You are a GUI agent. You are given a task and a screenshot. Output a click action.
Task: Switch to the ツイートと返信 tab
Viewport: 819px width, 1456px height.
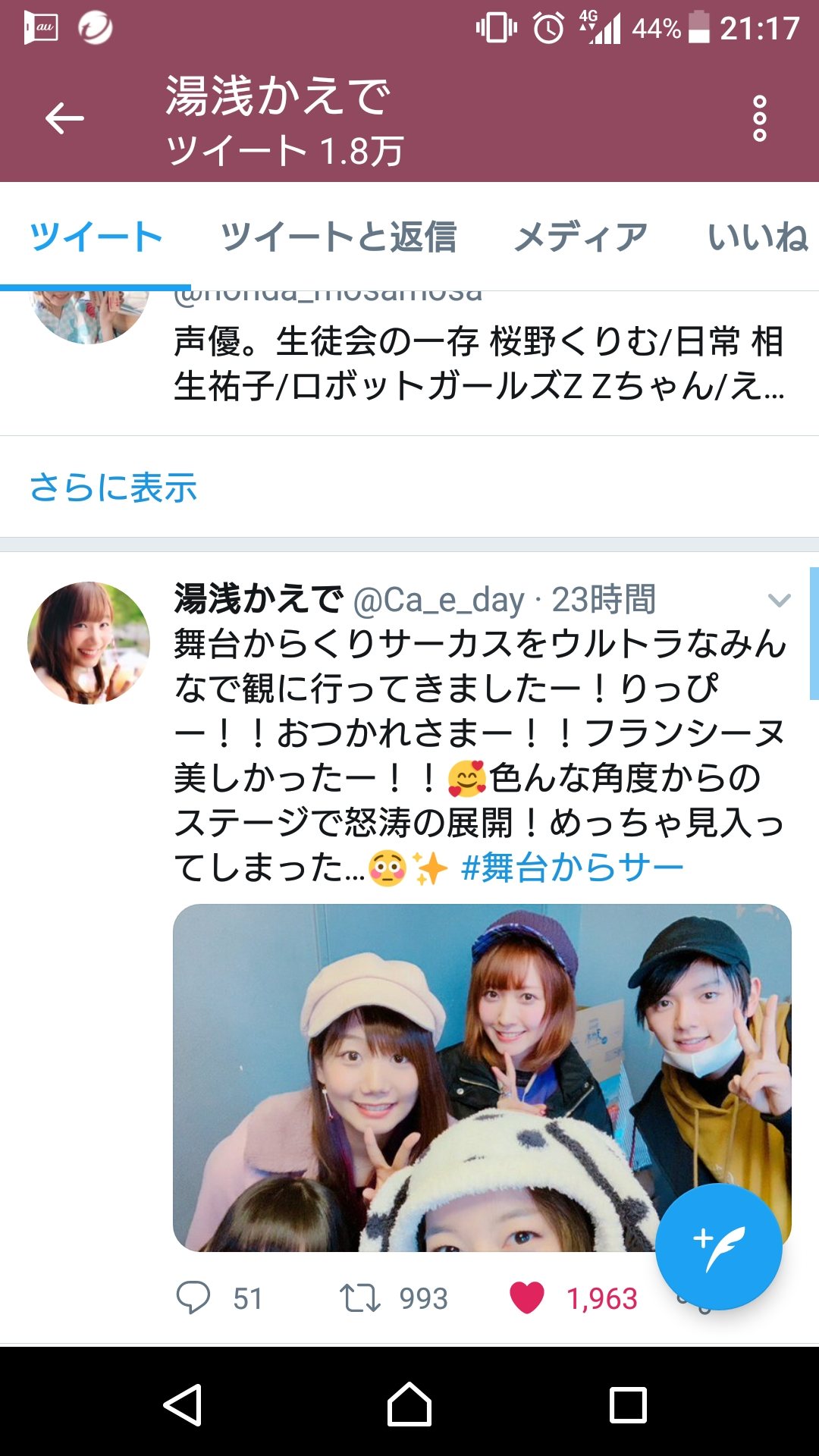tap(338, 237)
